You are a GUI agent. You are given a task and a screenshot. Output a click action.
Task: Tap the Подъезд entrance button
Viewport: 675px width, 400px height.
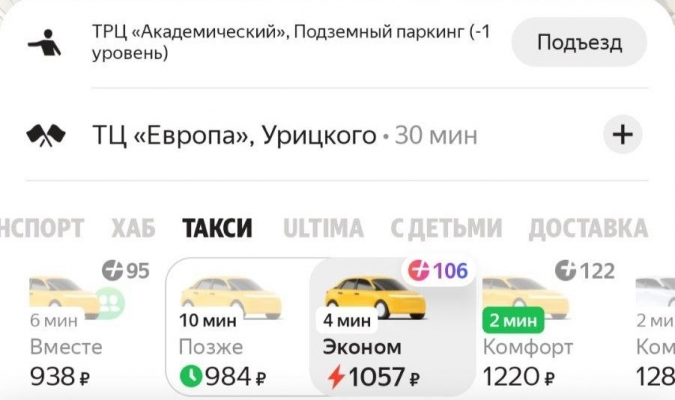tap(579, 43)
